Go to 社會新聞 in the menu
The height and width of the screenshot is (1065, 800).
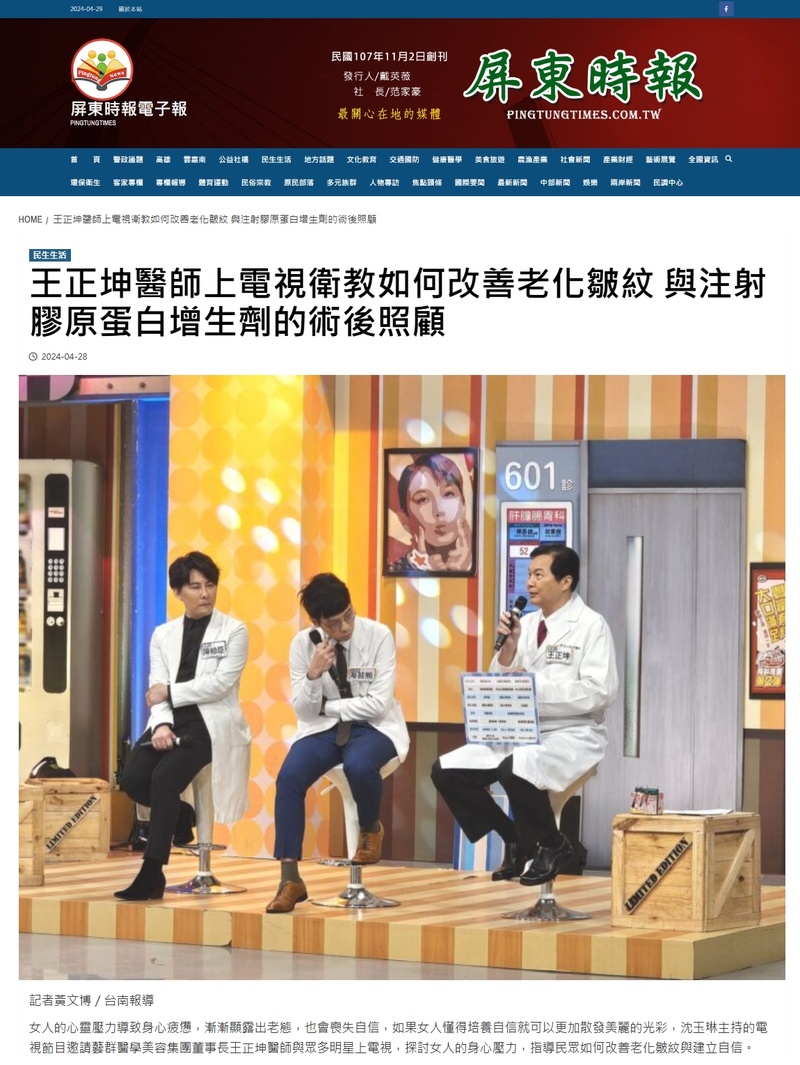[575, 160]
